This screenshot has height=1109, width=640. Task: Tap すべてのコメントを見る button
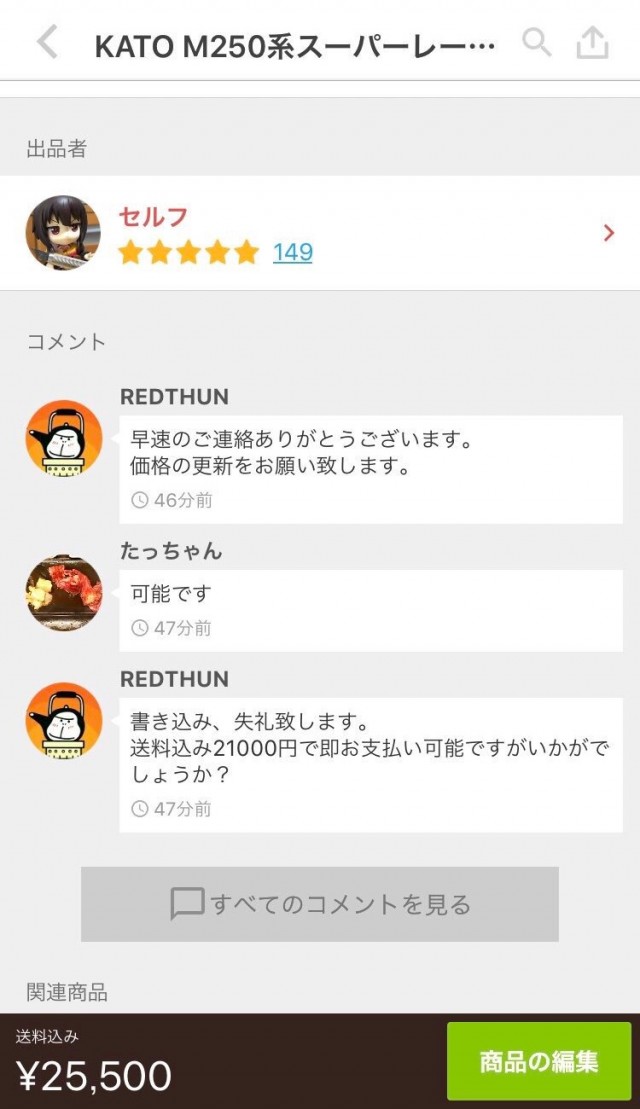point(320,904)
